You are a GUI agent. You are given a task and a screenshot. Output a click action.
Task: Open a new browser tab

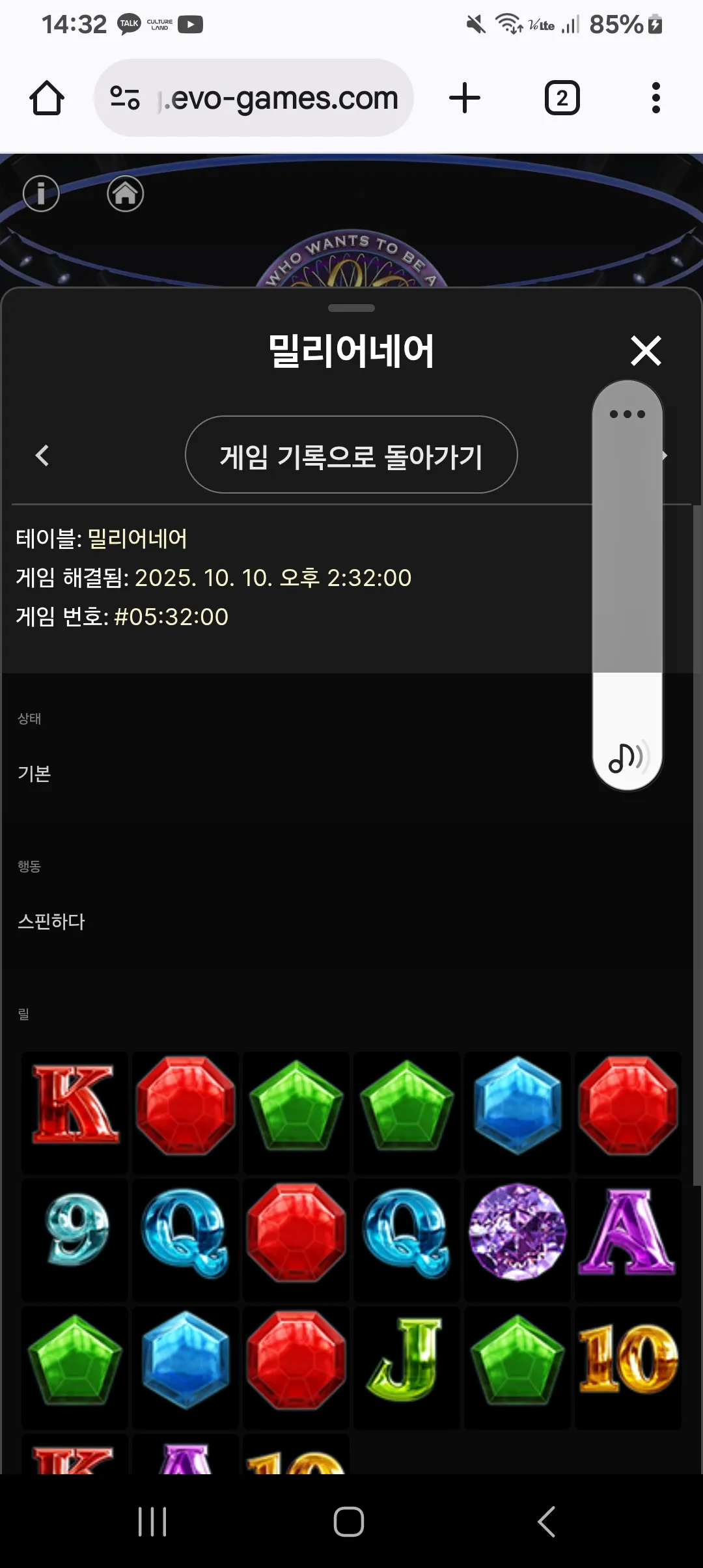click(465, 98)
